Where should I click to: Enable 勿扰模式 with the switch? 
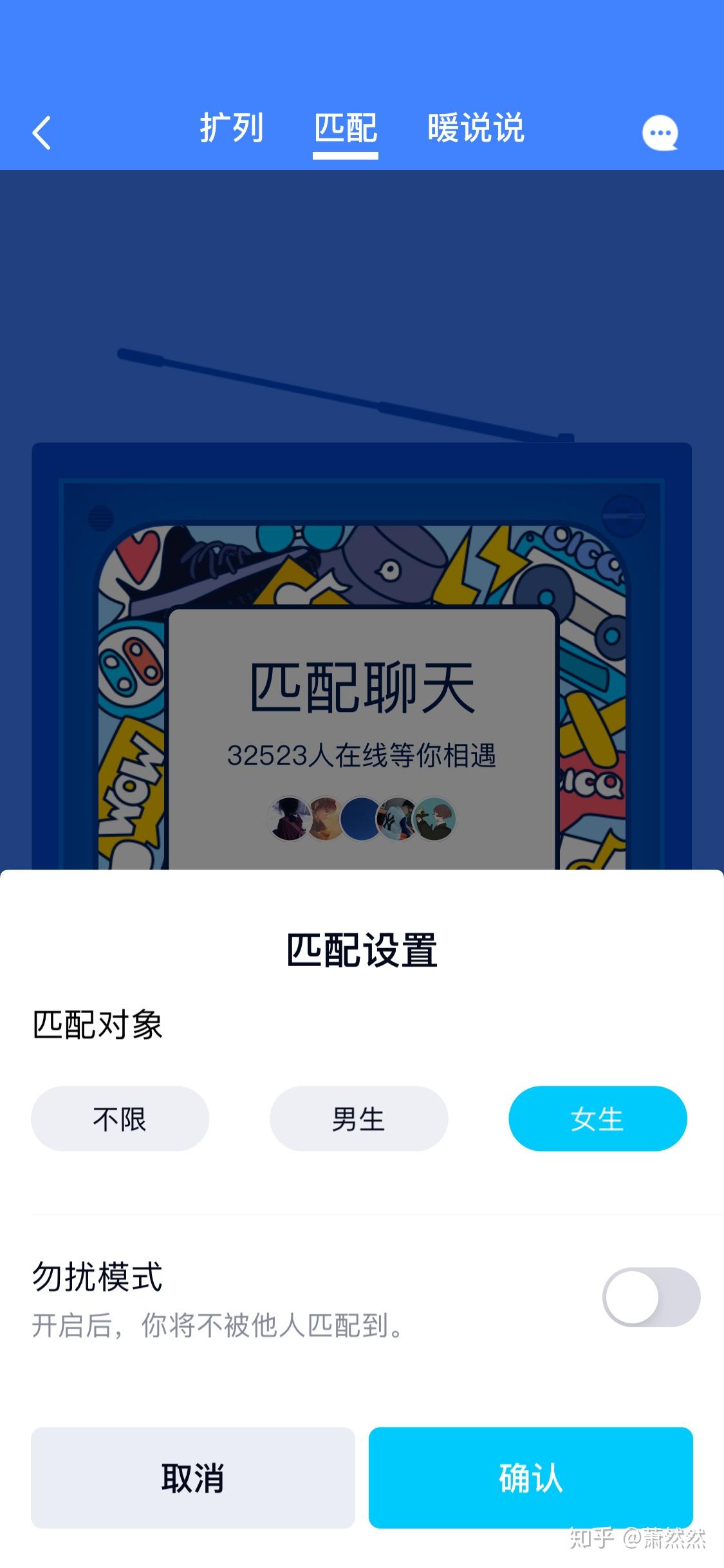point(652,1298)
